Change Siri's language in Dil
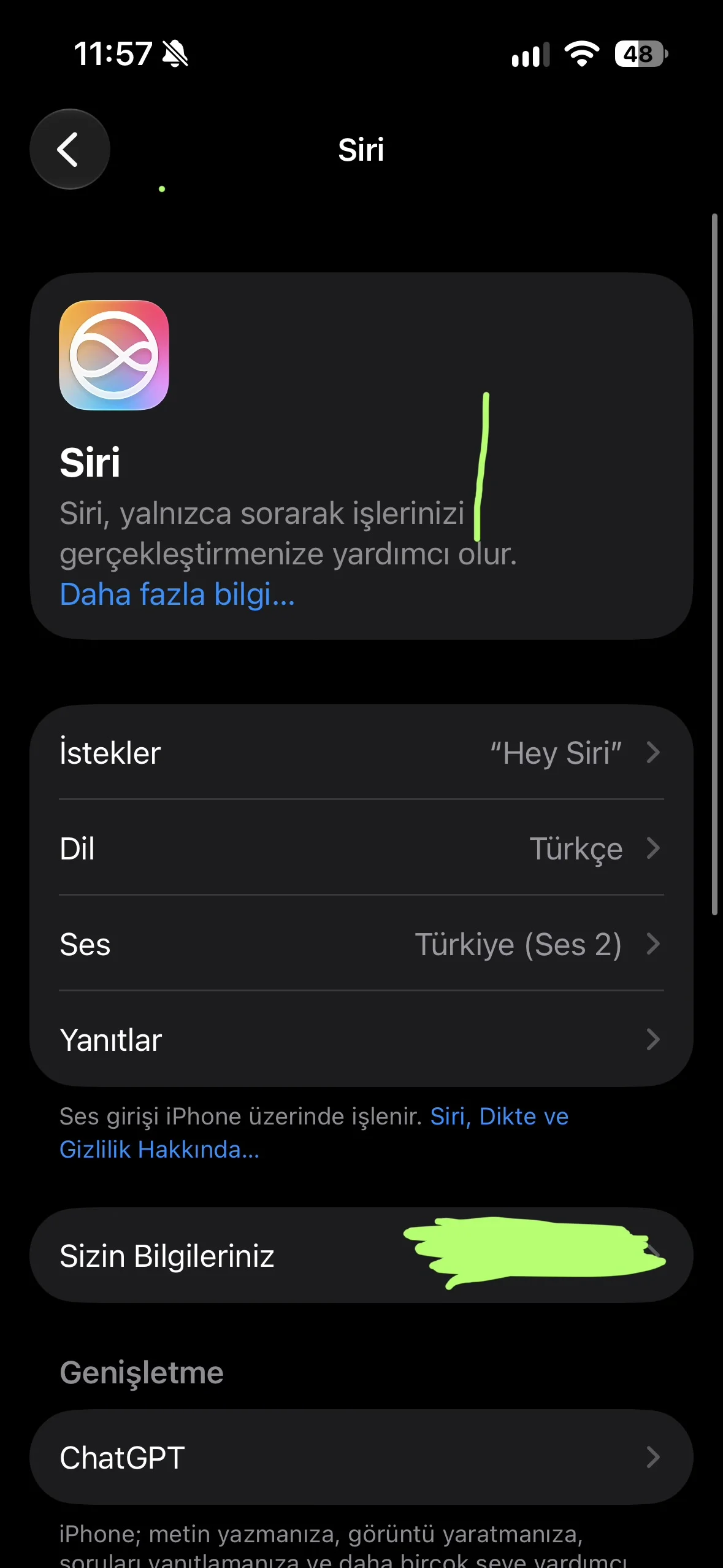 (x=361, y=848)
